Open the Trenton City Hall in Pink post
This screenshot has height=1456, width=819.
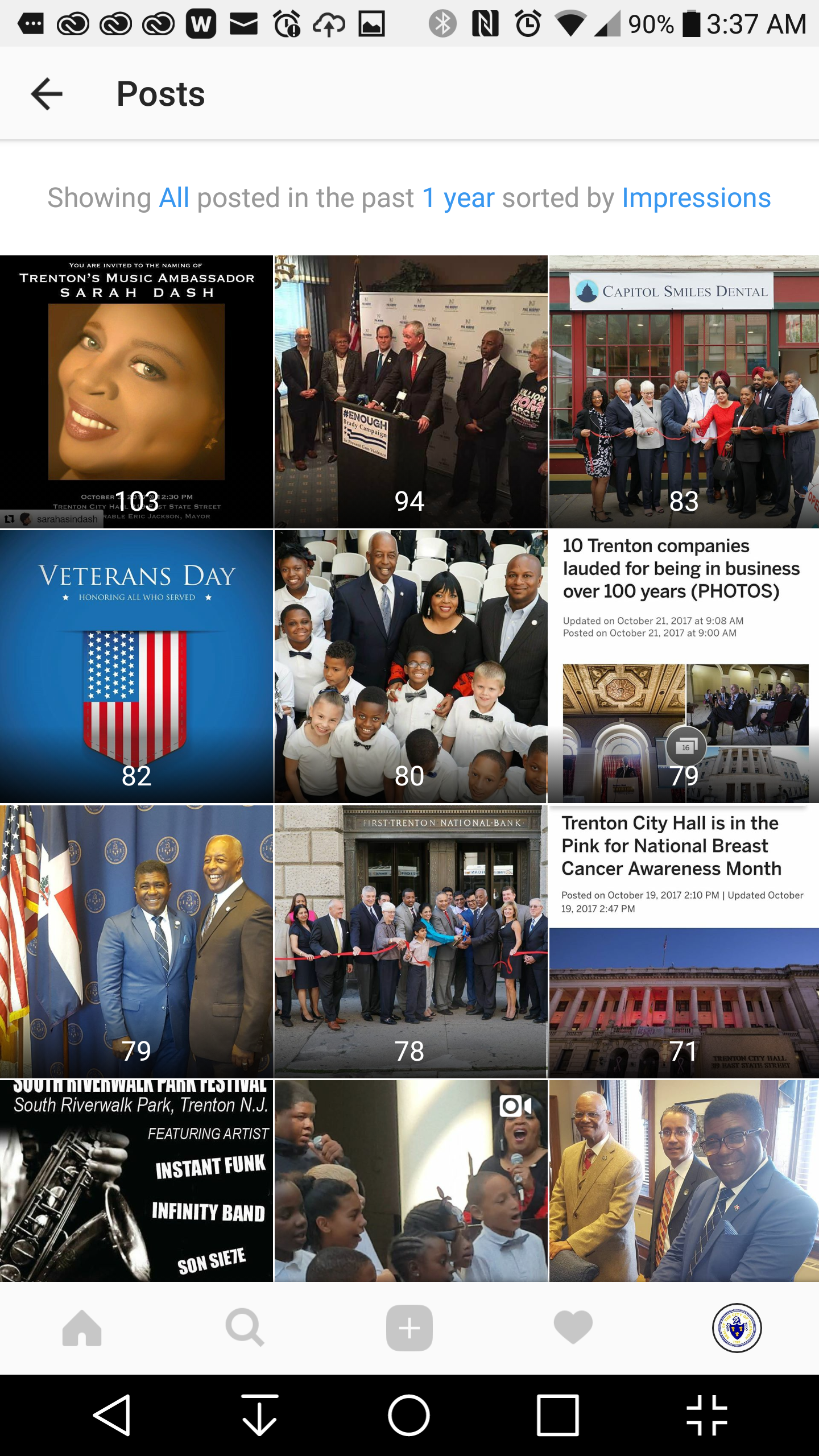tap(684, 941)
